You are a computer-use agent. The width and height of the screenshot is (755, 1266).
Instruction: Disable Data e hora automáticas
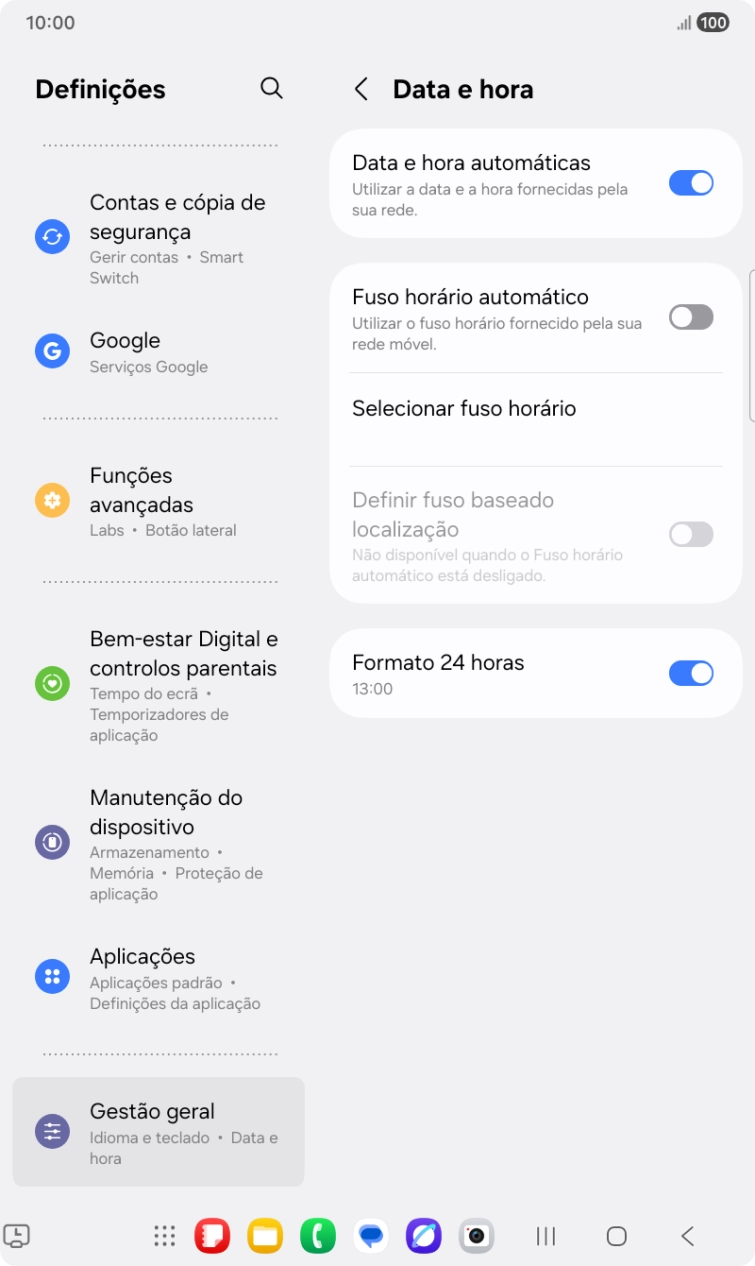pyautogui.click(x=690, y=183)
